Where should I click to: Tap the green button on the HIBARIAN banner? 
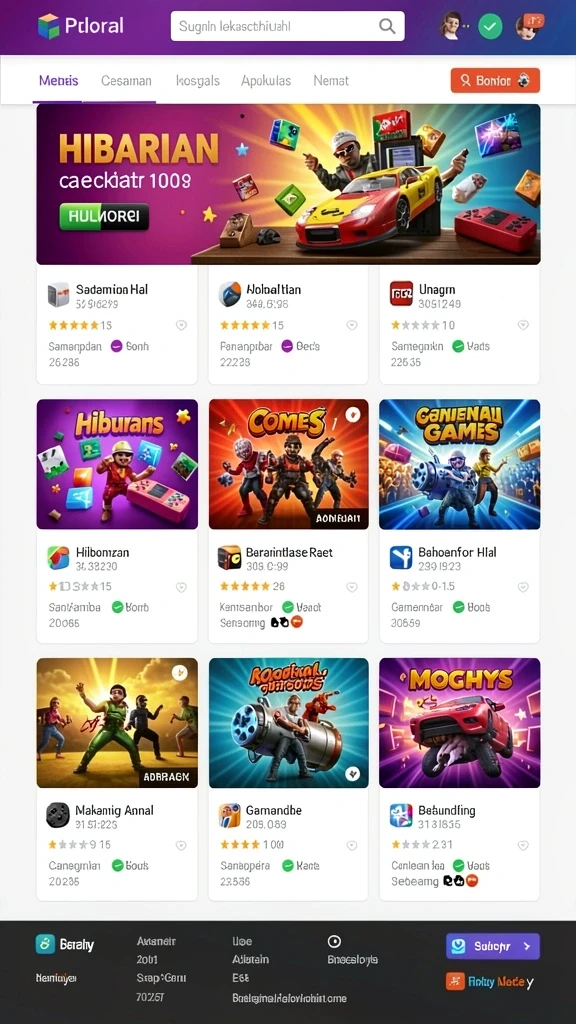coord(104,217)
